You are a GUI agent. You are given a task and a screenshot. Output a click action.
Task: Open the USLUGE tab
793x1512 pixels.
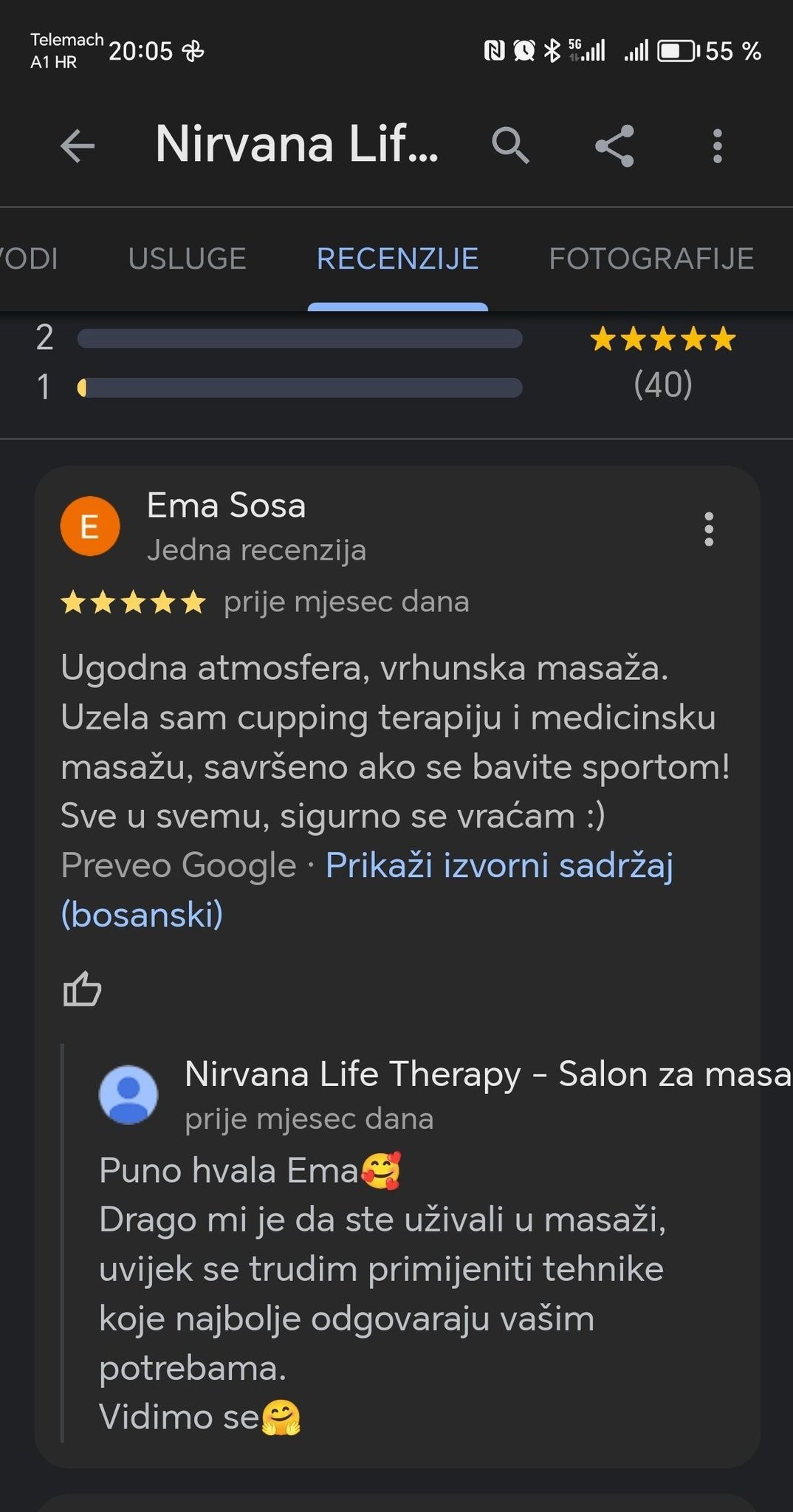[188, 258]
